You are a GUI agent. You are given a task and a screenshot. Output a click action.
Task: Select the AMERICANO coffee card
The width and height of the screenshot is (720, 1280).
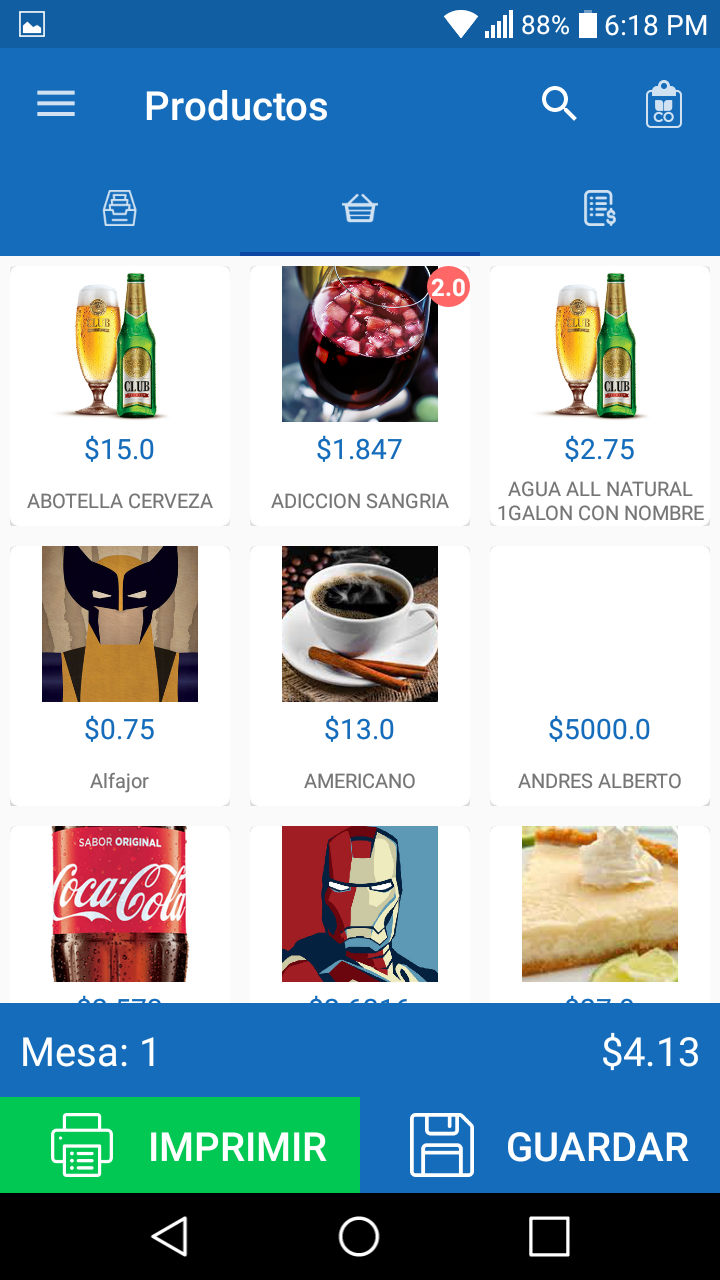pos(360,675)
